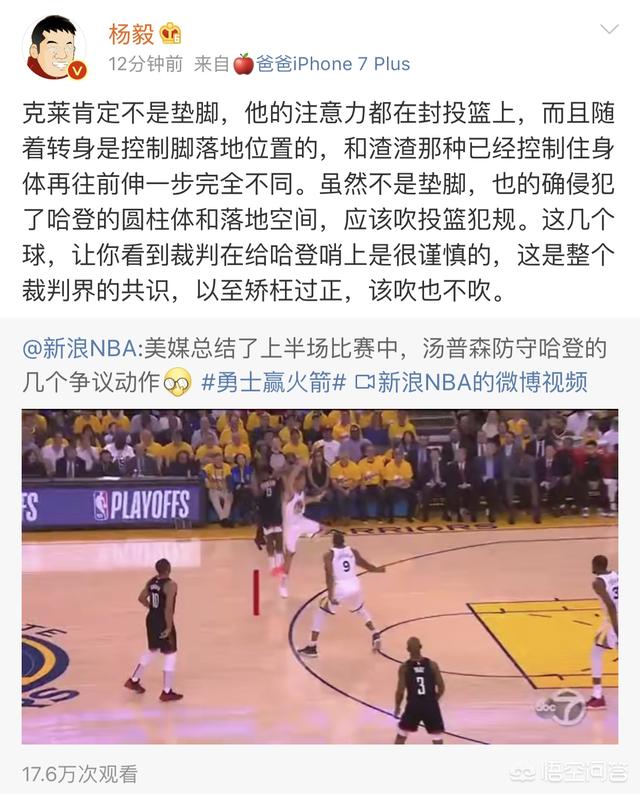Tap the username 杨毅

point(132,33)
